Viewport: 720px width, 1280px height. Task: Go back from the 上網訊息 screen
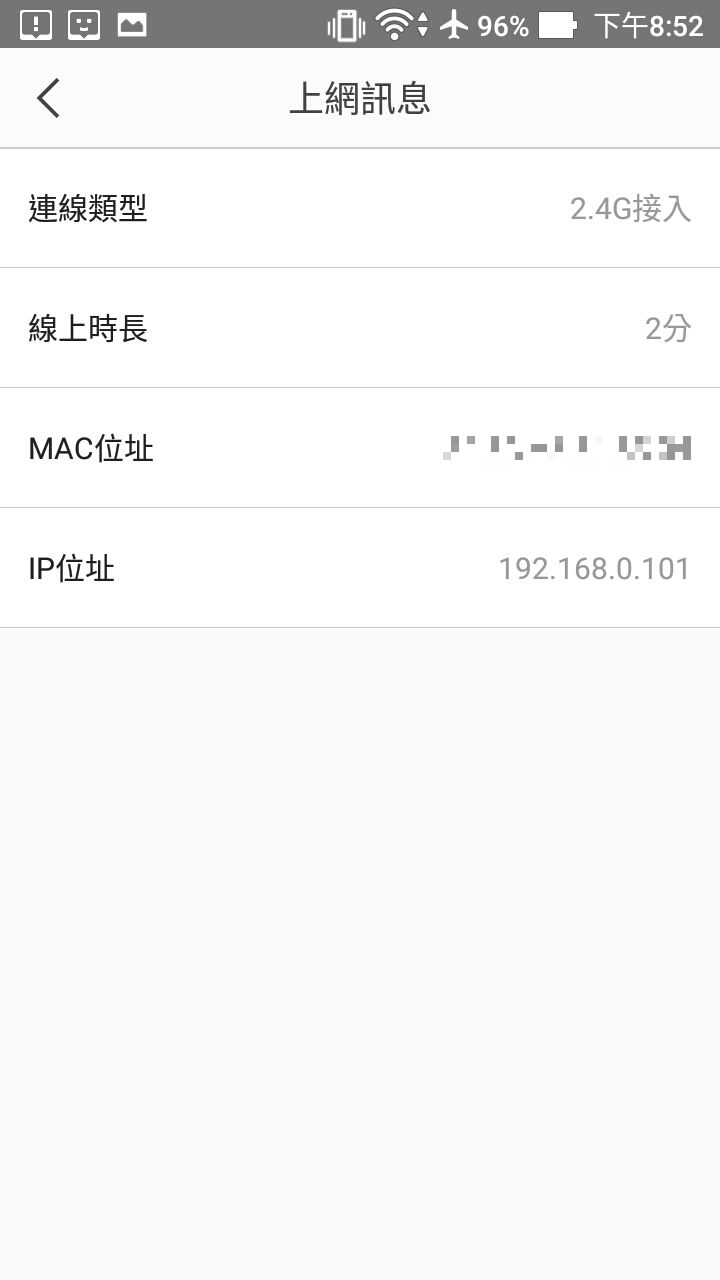tap(48, 98)
